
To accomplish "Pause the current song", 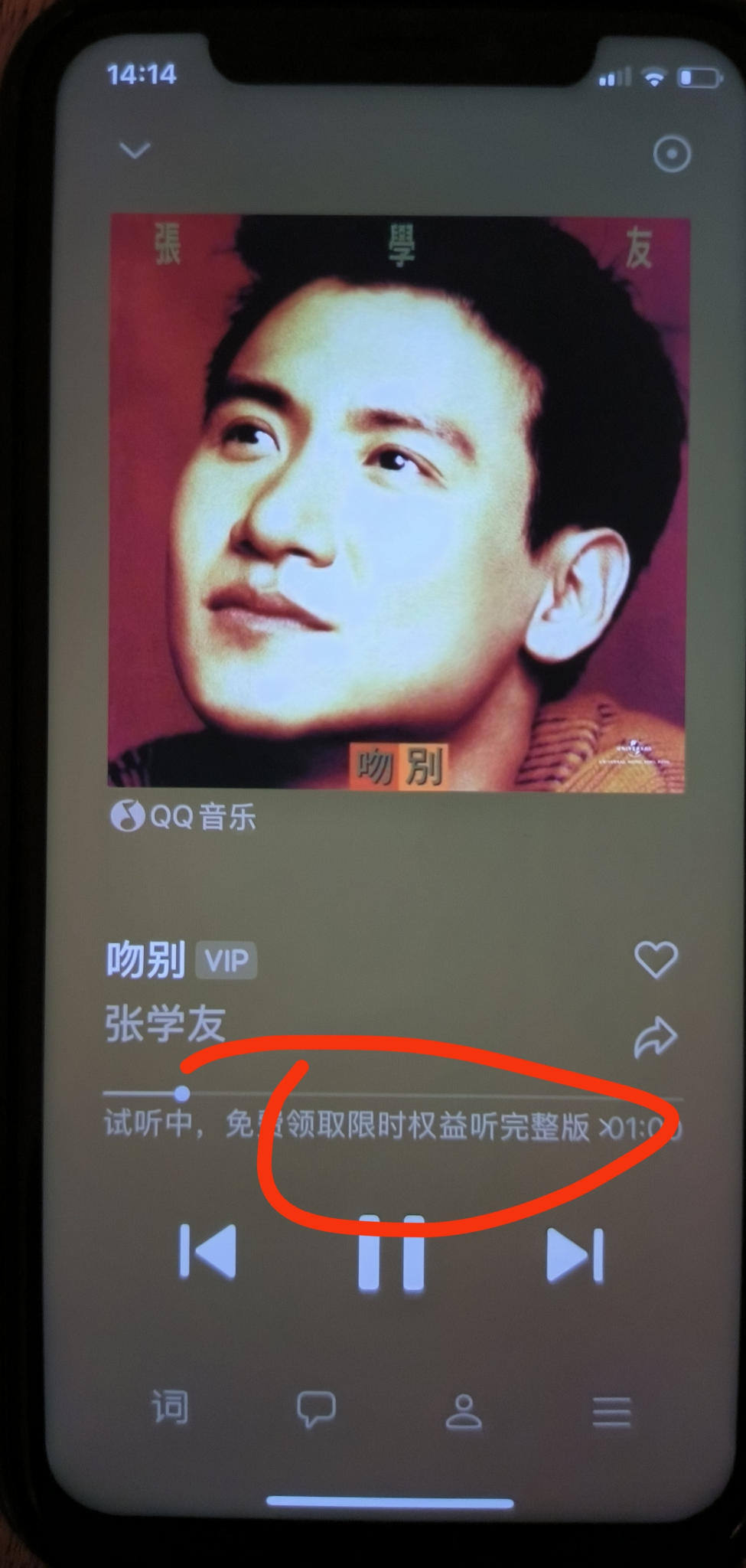I will click(x=391, y=1253).
